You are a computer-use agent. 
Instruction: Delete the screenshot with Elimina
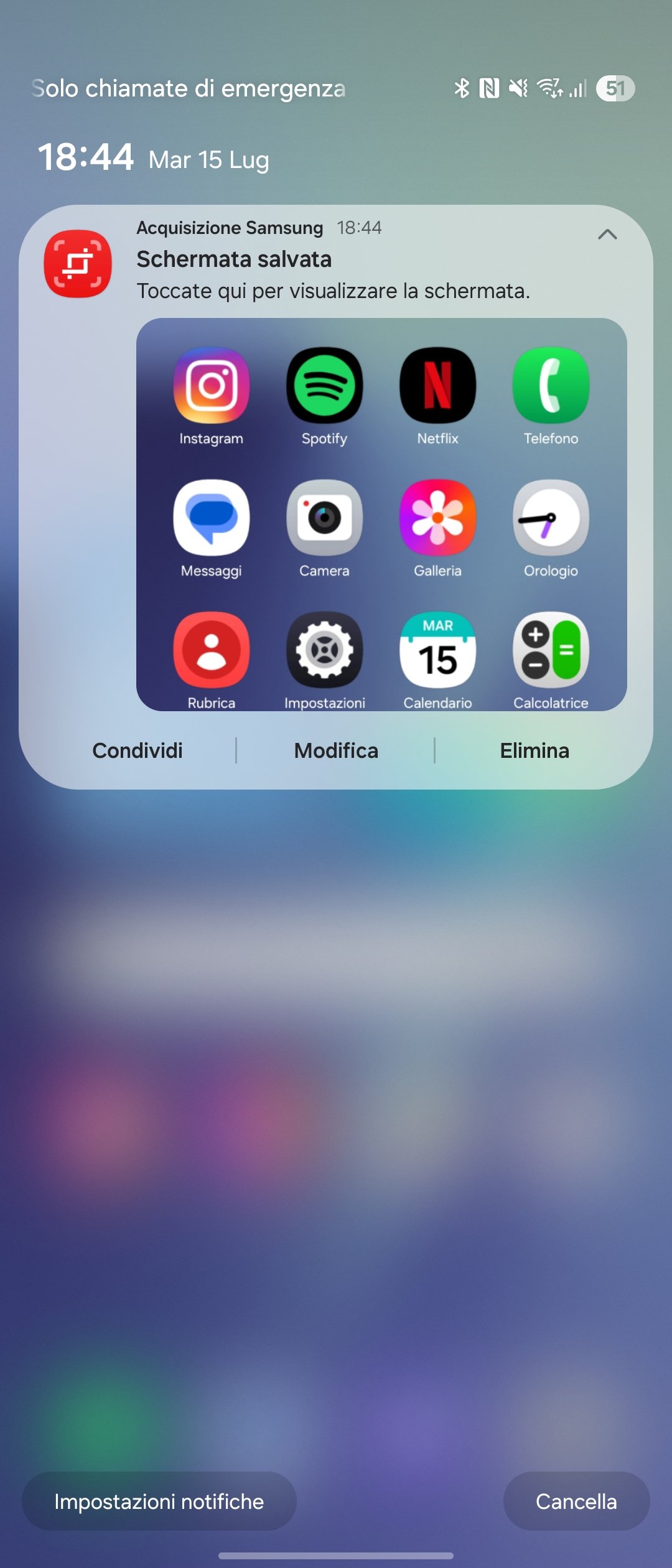pos(534,750)
